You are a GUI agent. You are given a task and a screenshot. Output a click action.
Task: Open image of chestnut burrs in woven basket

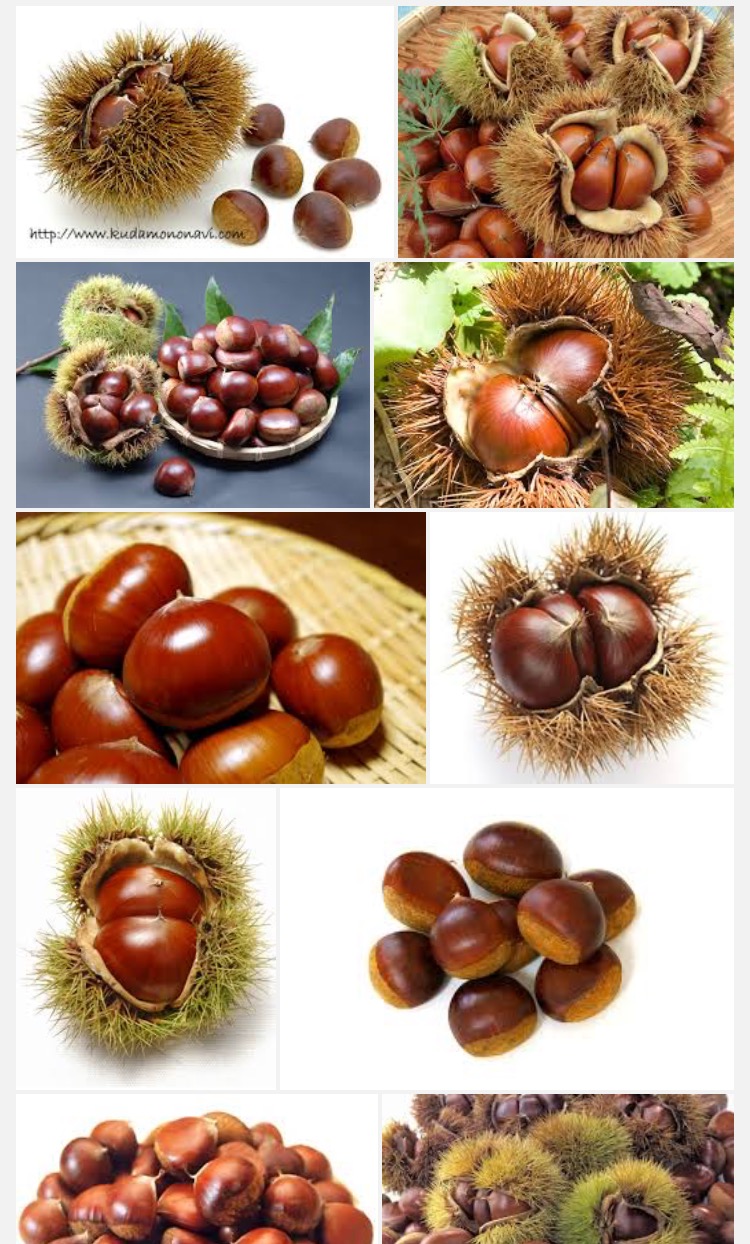click(x=565, y=131)
